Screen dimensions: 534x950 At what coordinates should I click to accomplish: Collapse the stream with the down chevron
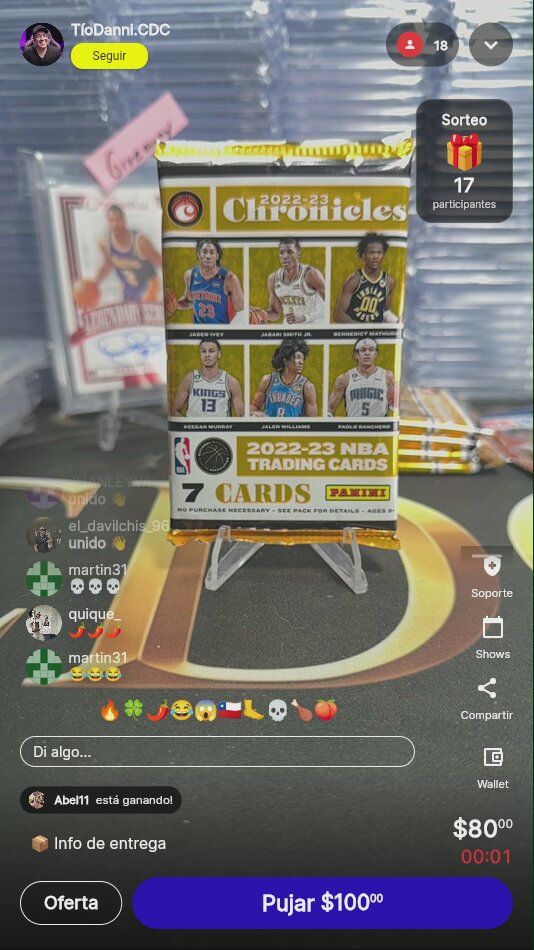491,45
